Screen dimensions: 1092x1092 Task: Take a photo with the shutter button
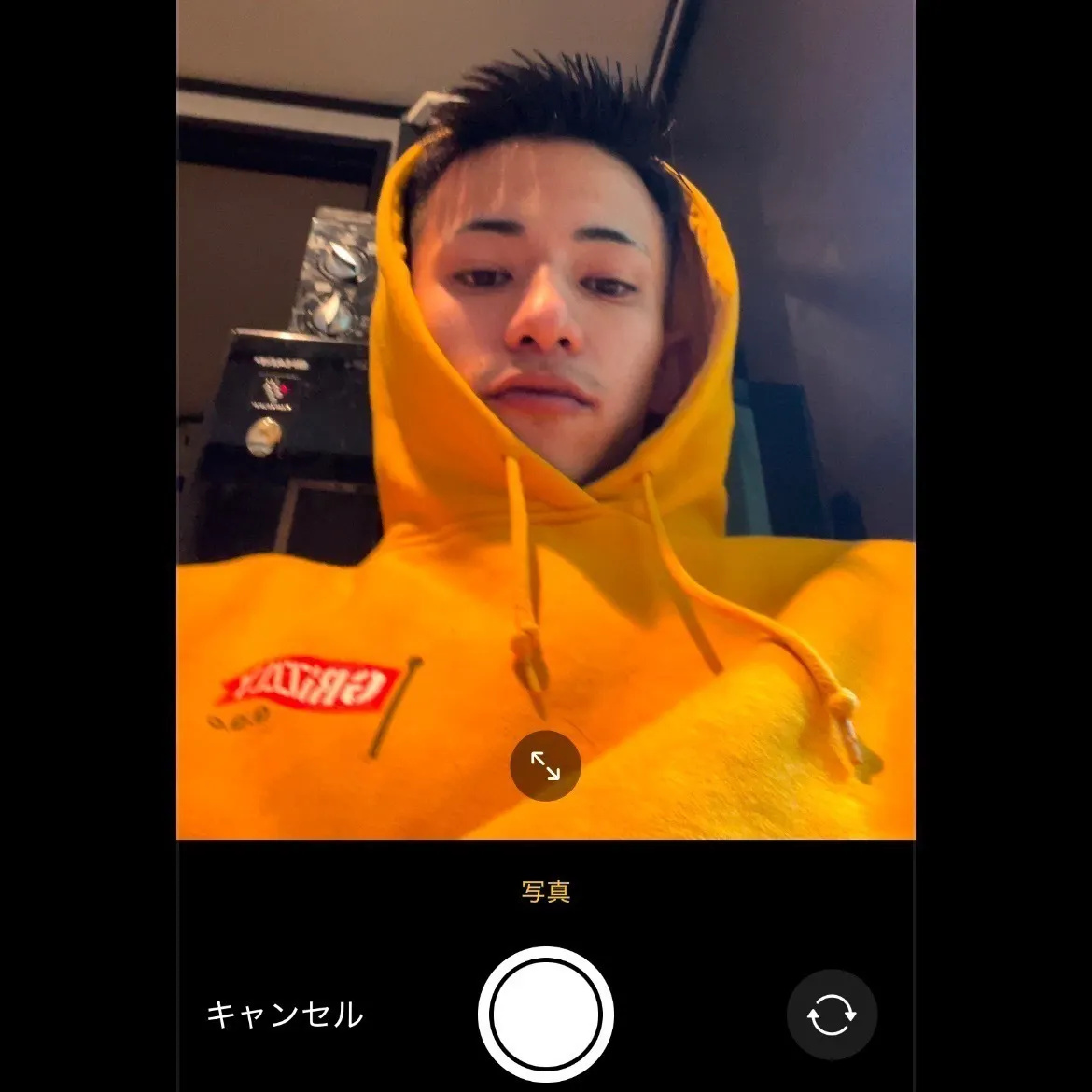click(546, 1015)
